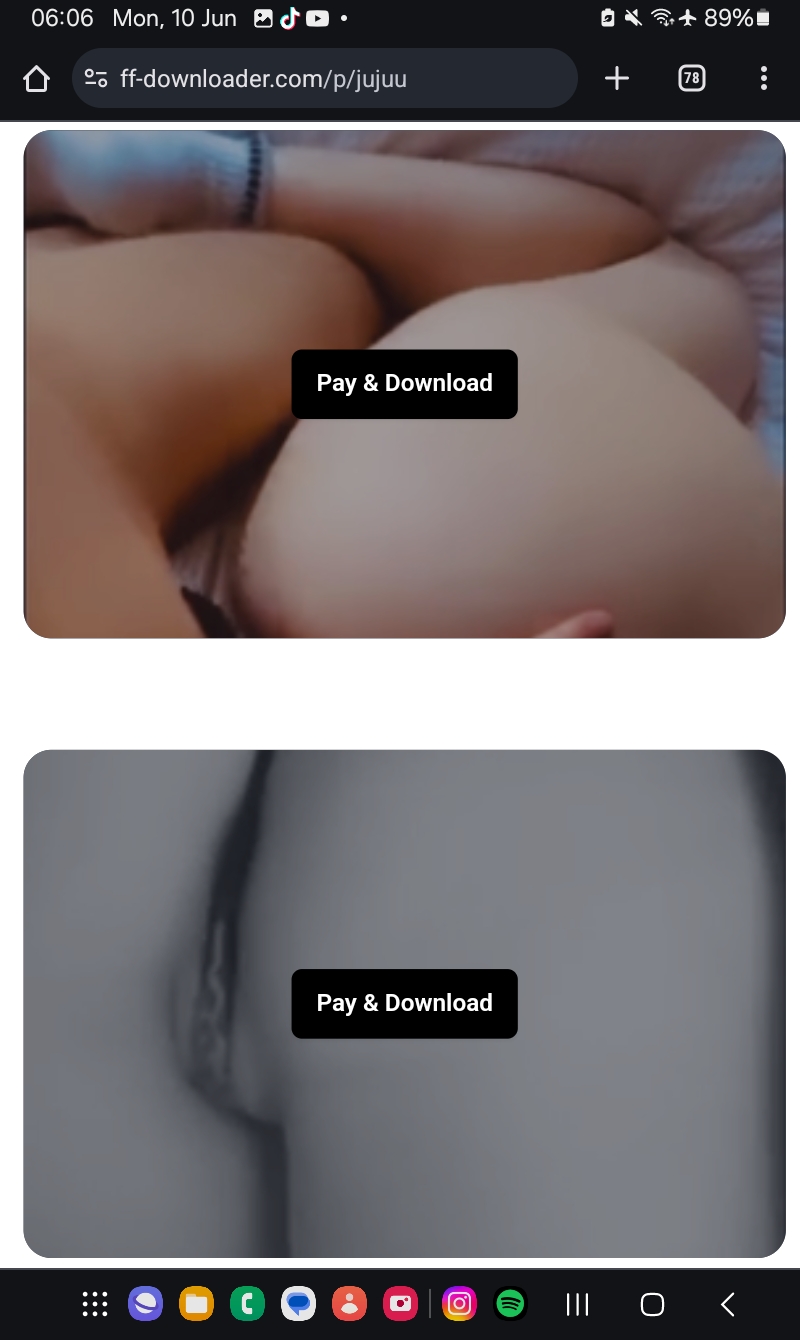This screenshot has height=1340, width=800.
Task: Launch Instagram from the taskbar
Action: (x=460, y=1304)
